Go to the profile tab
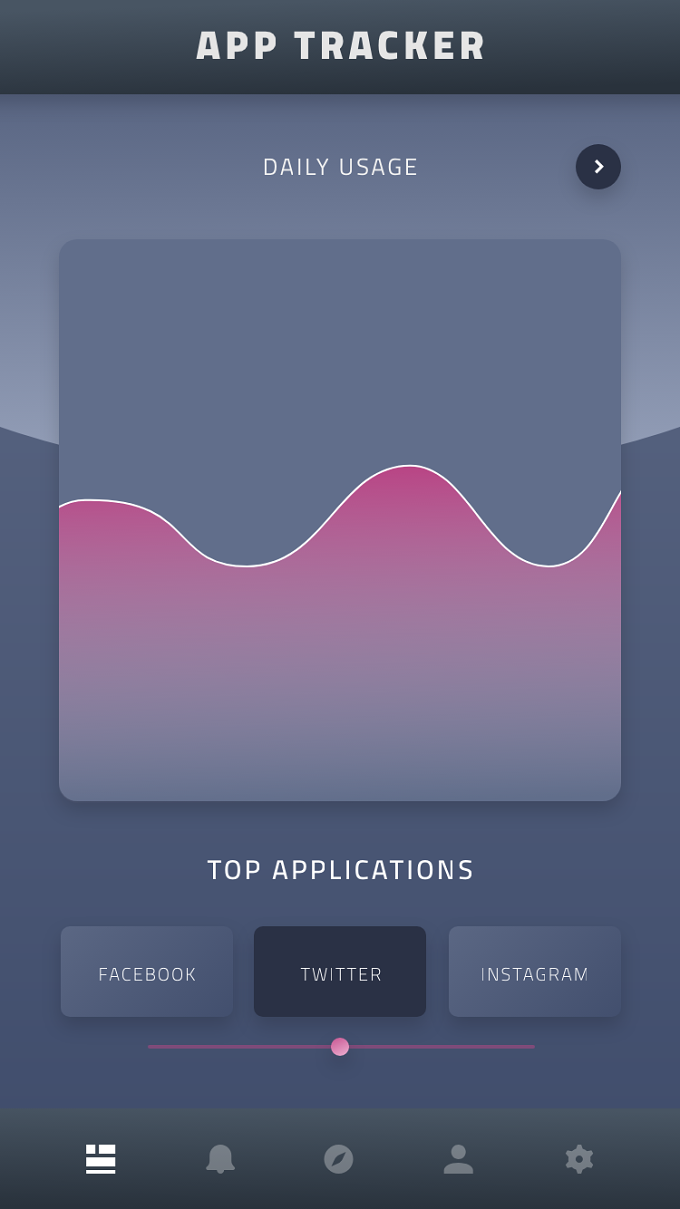Viewport: 680px width, 1209px height. point(458,1159)
